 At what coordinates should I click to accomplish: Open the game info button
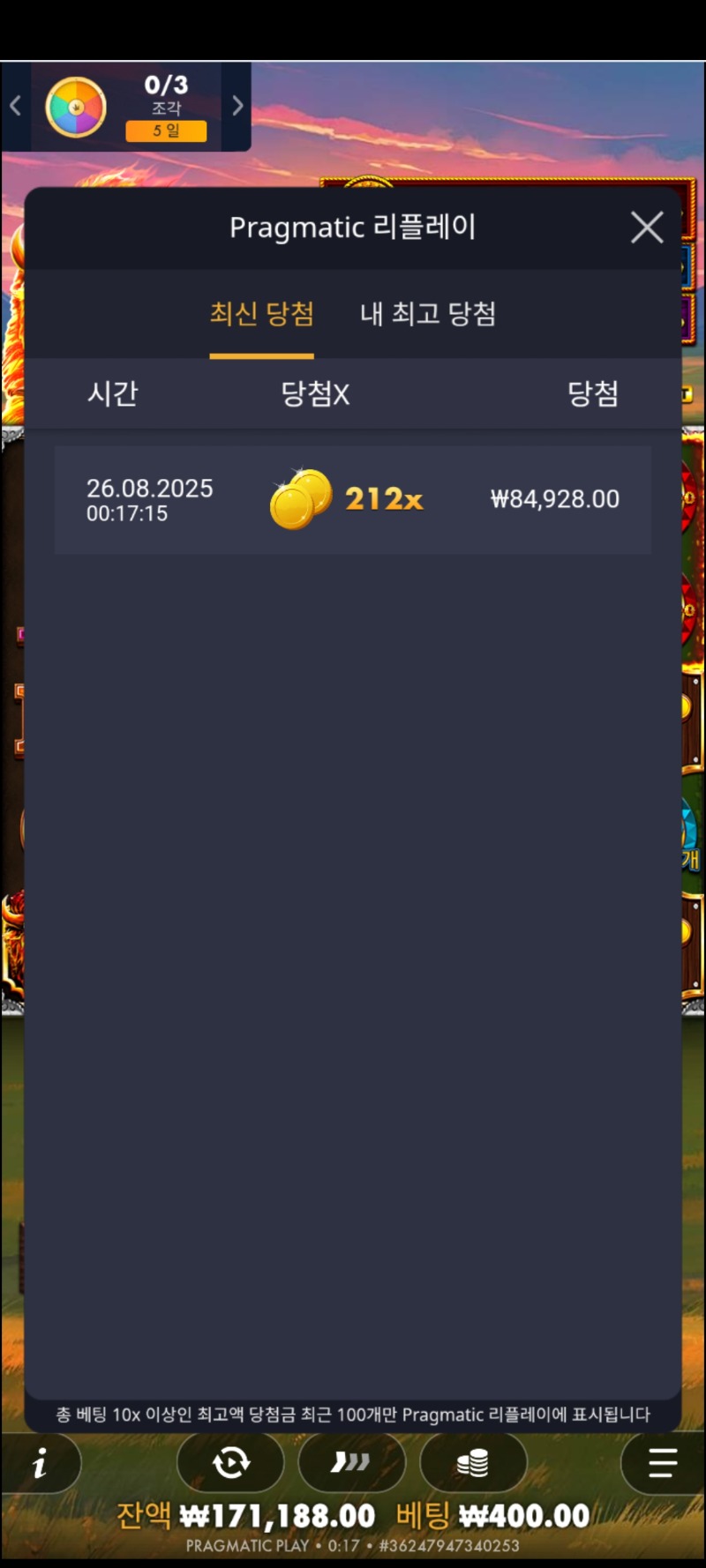coord(41,1465)
